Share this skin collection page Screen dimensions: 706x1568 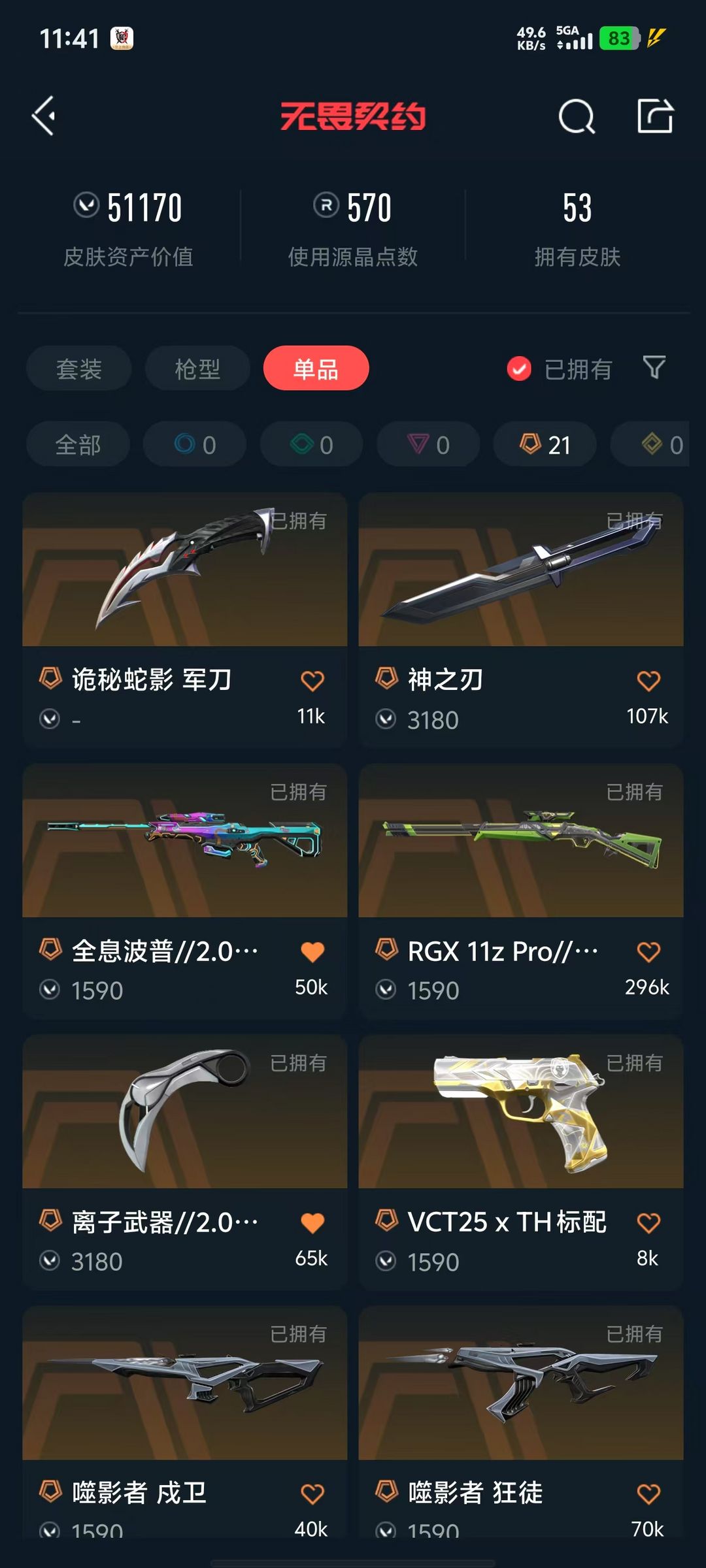(x=655, y=116)
